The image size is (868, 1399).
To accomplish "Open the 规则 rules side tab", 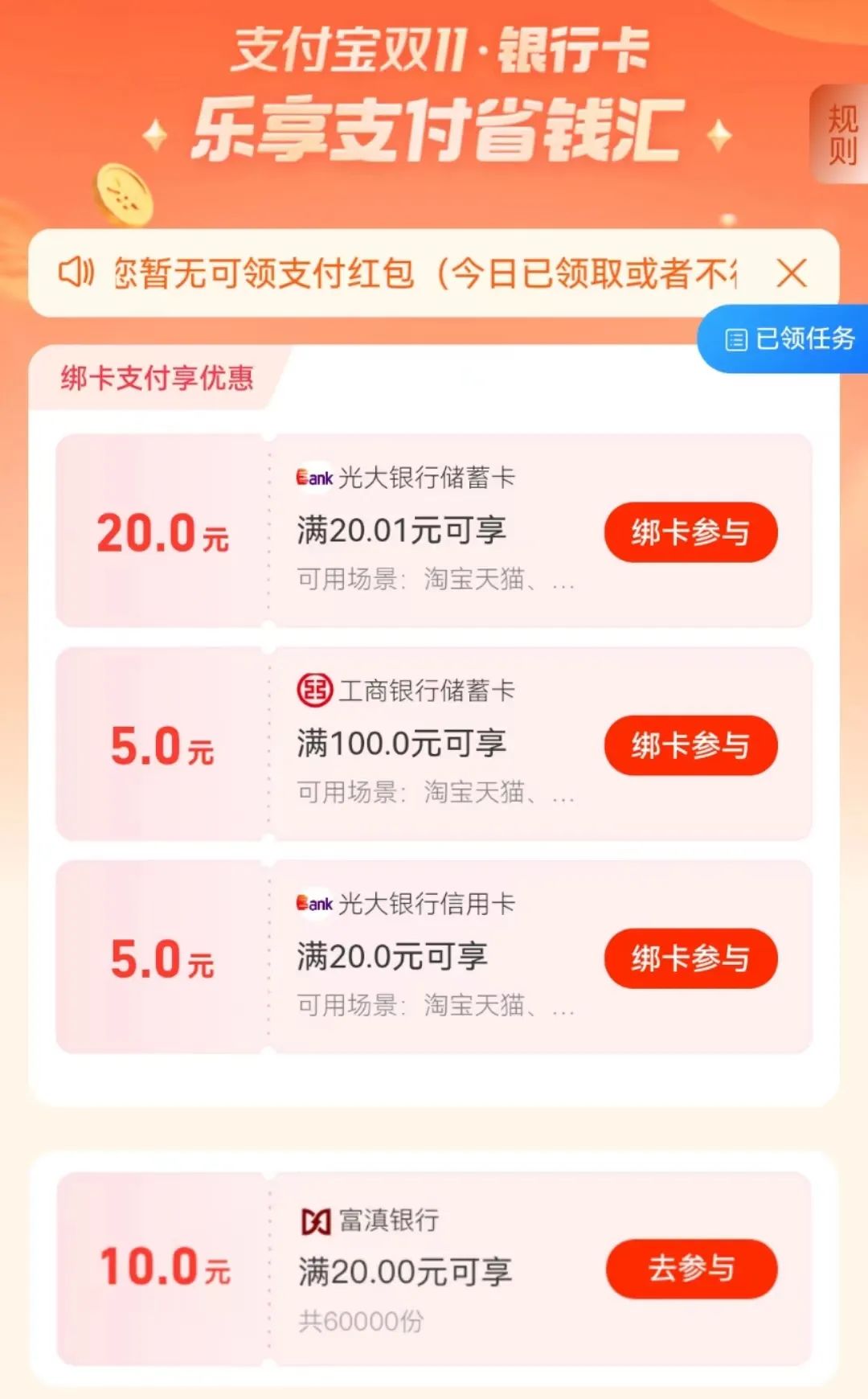I will click(x=841, y=134).
